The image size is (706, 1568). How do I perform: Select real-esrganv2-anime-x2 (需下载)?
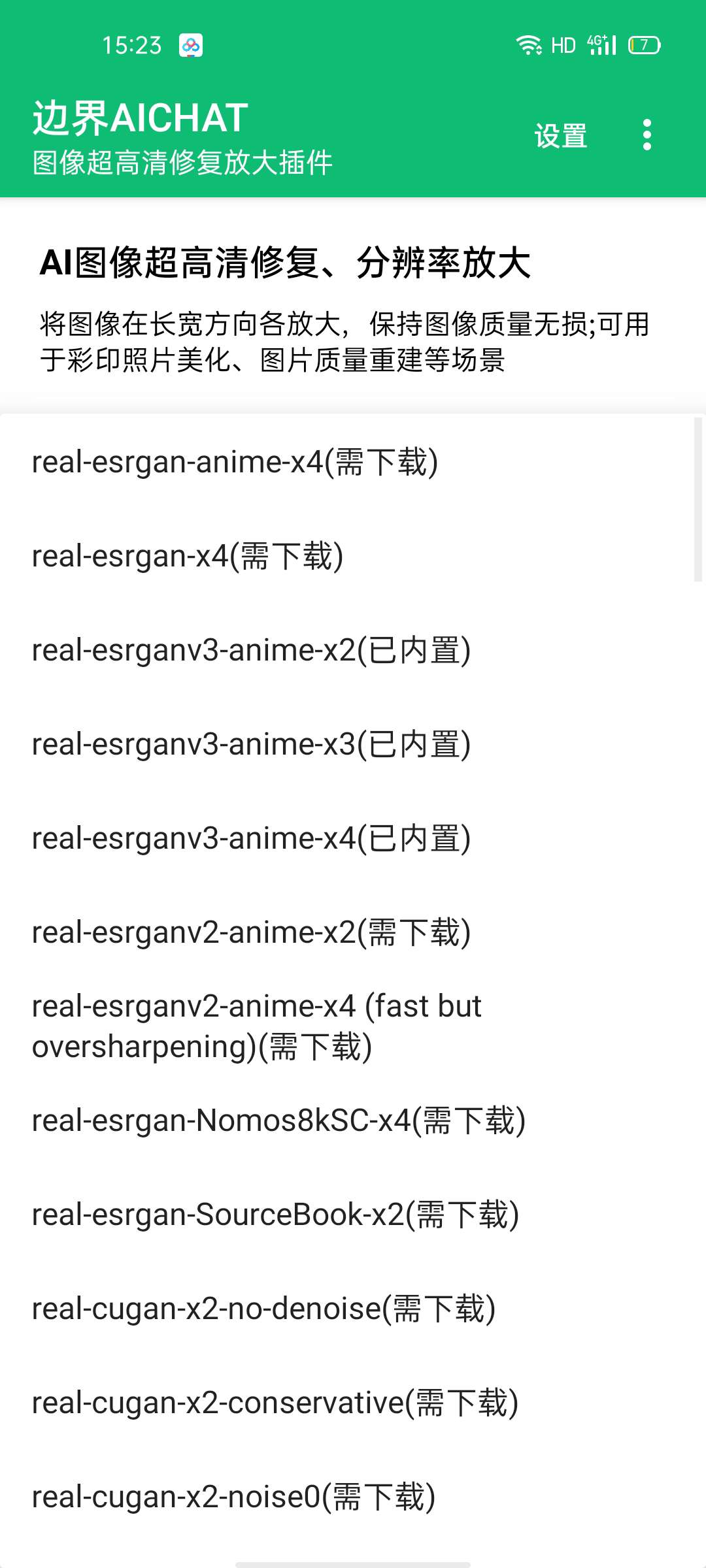252,932
